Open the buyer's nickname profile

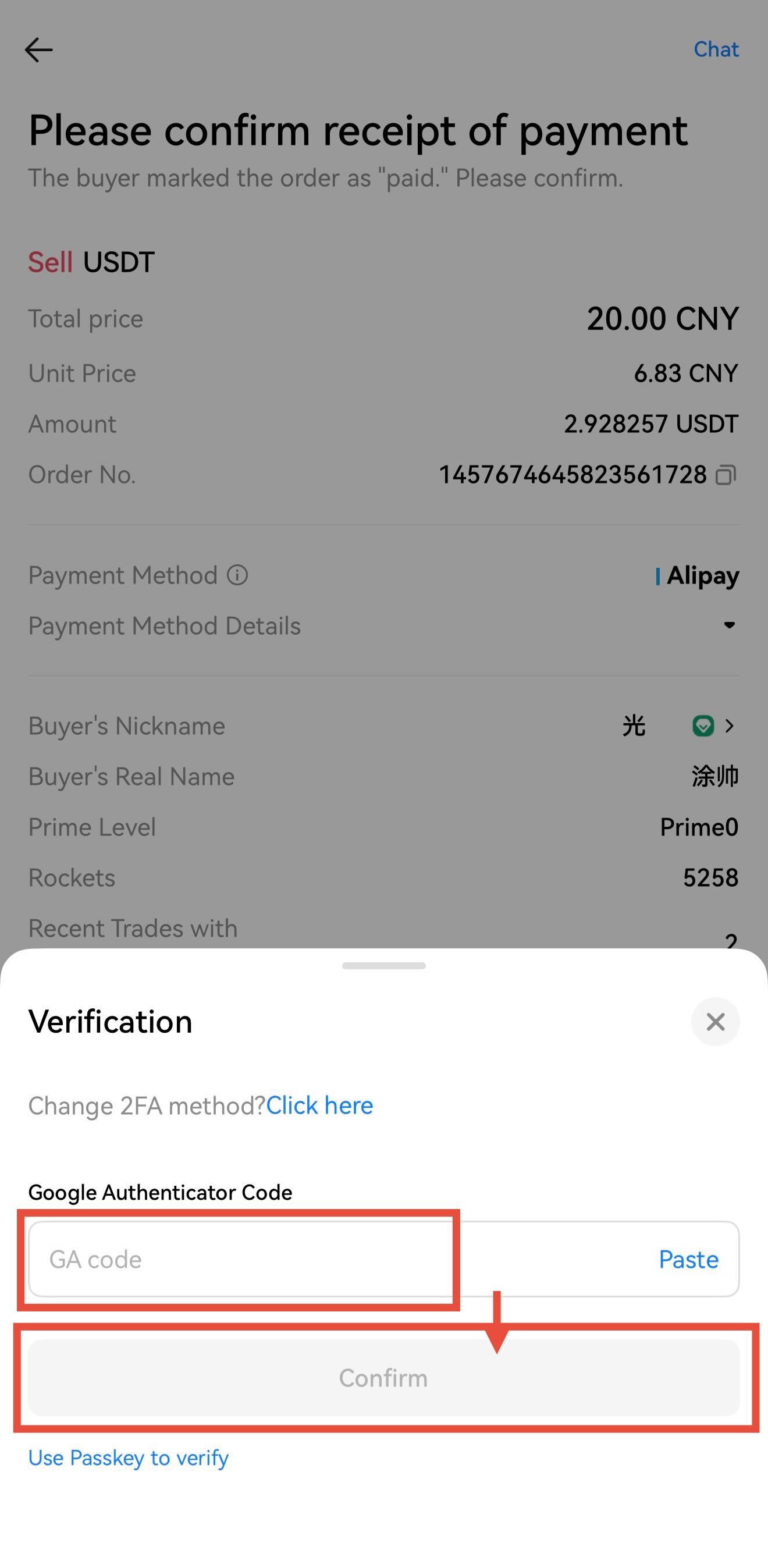click(728, 726)
